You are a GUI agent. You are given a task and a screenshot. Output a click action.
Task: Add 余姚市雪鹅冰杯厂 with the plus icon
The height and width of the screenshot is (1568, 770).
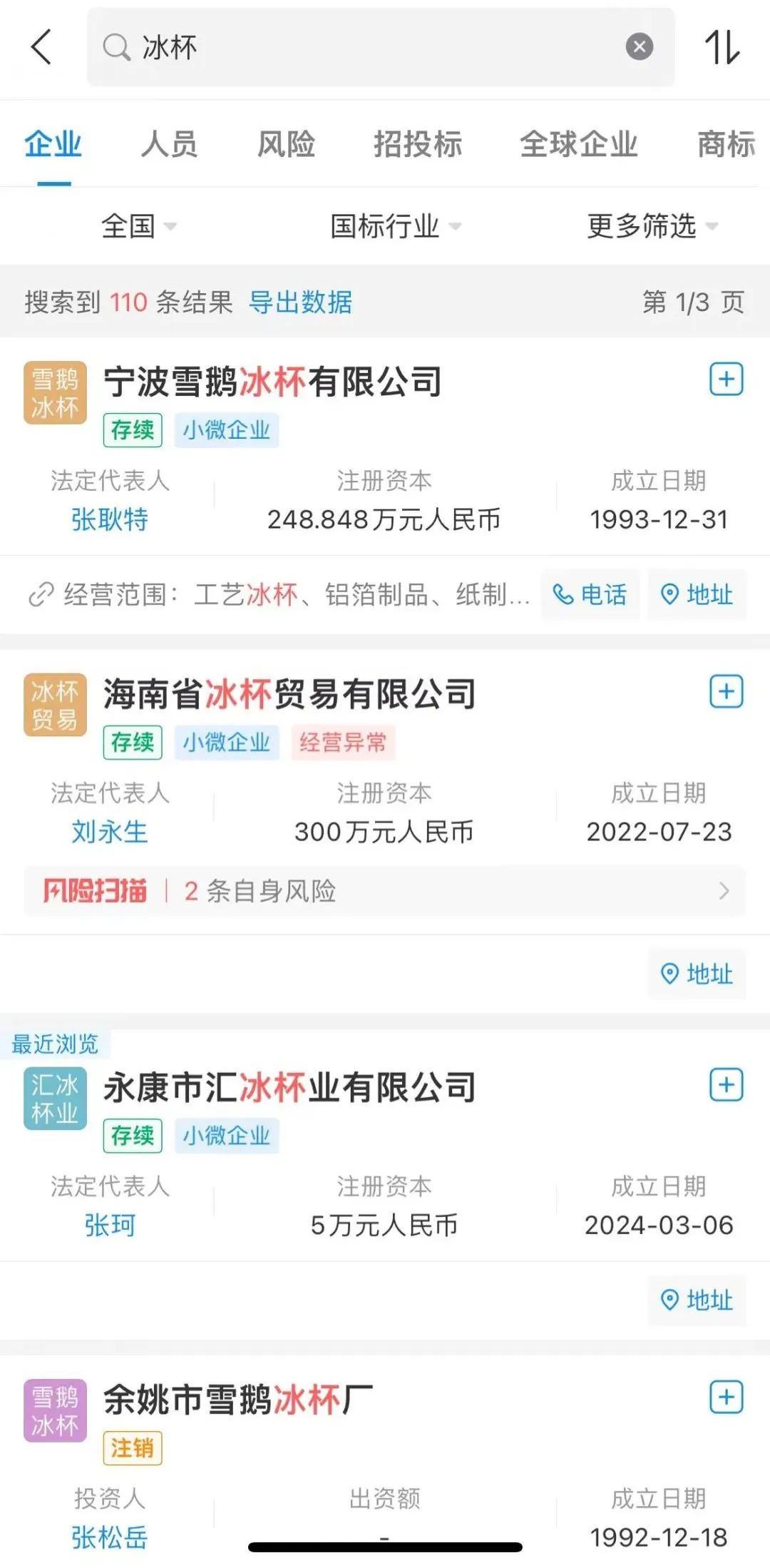[726, 1397]
